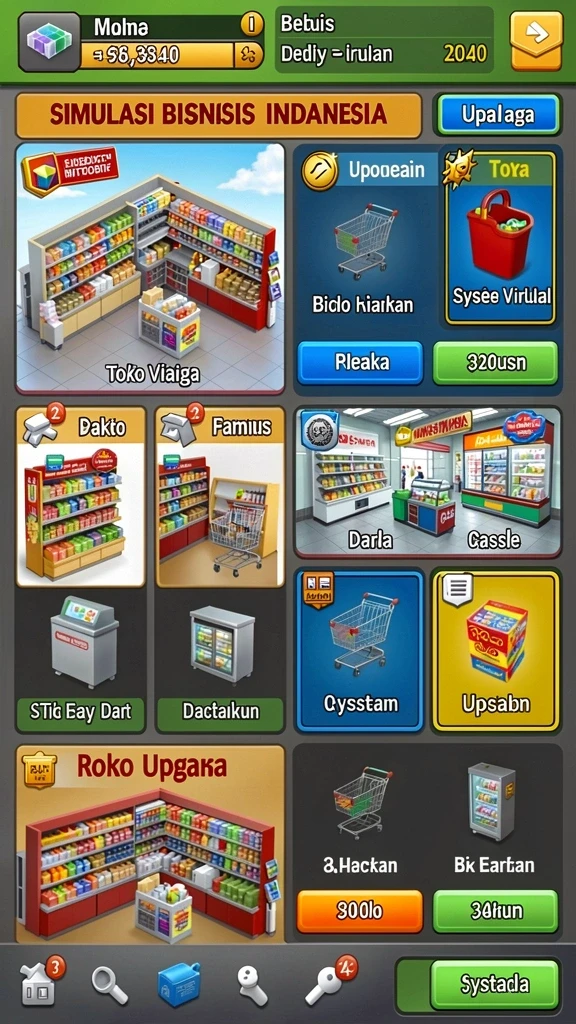Screen dimensions: 576x1024
Task: Open the blue Upalaga button
Action: point(498,115)
